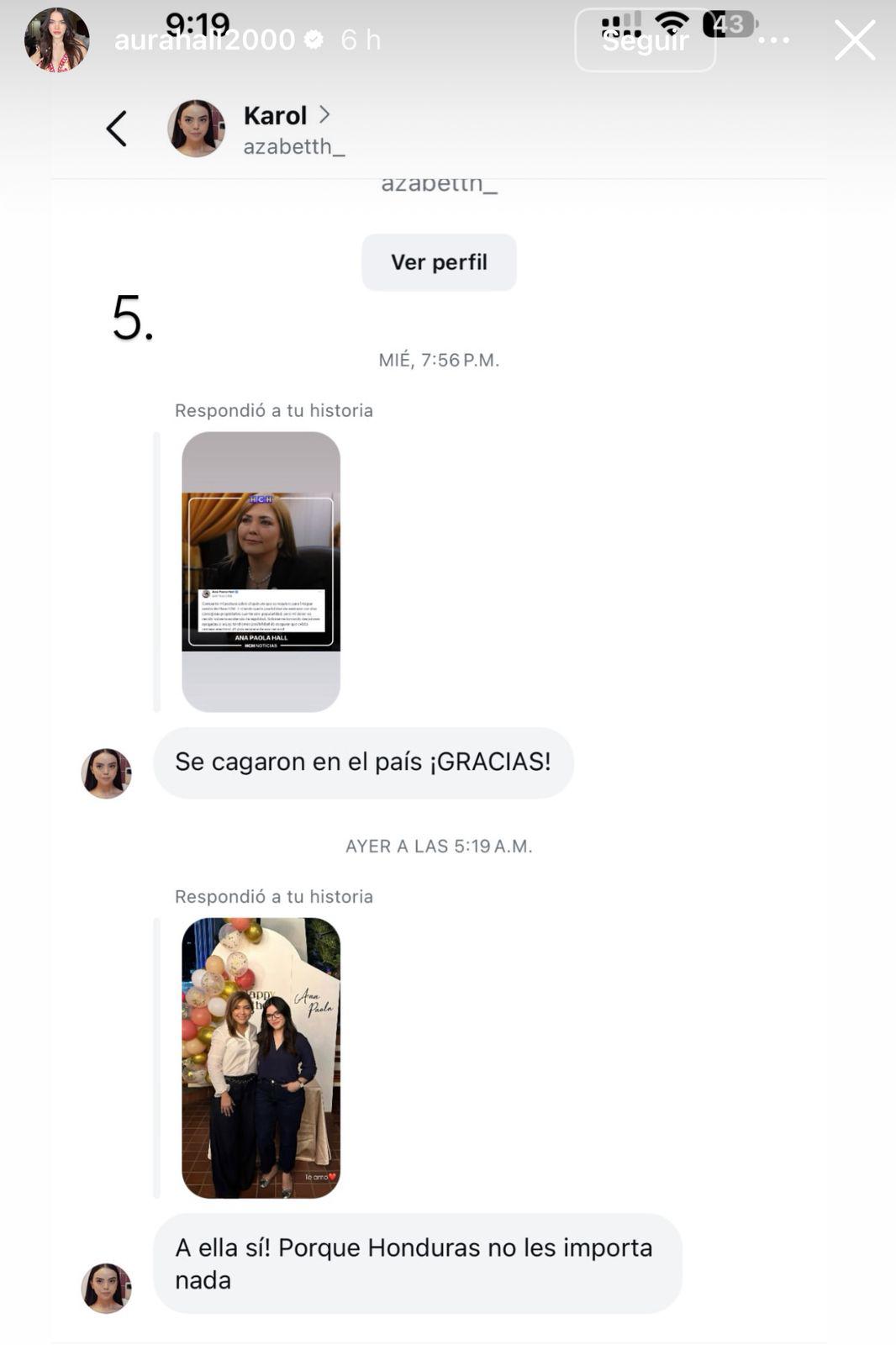Close the story viewer

(x=854, y=40)
